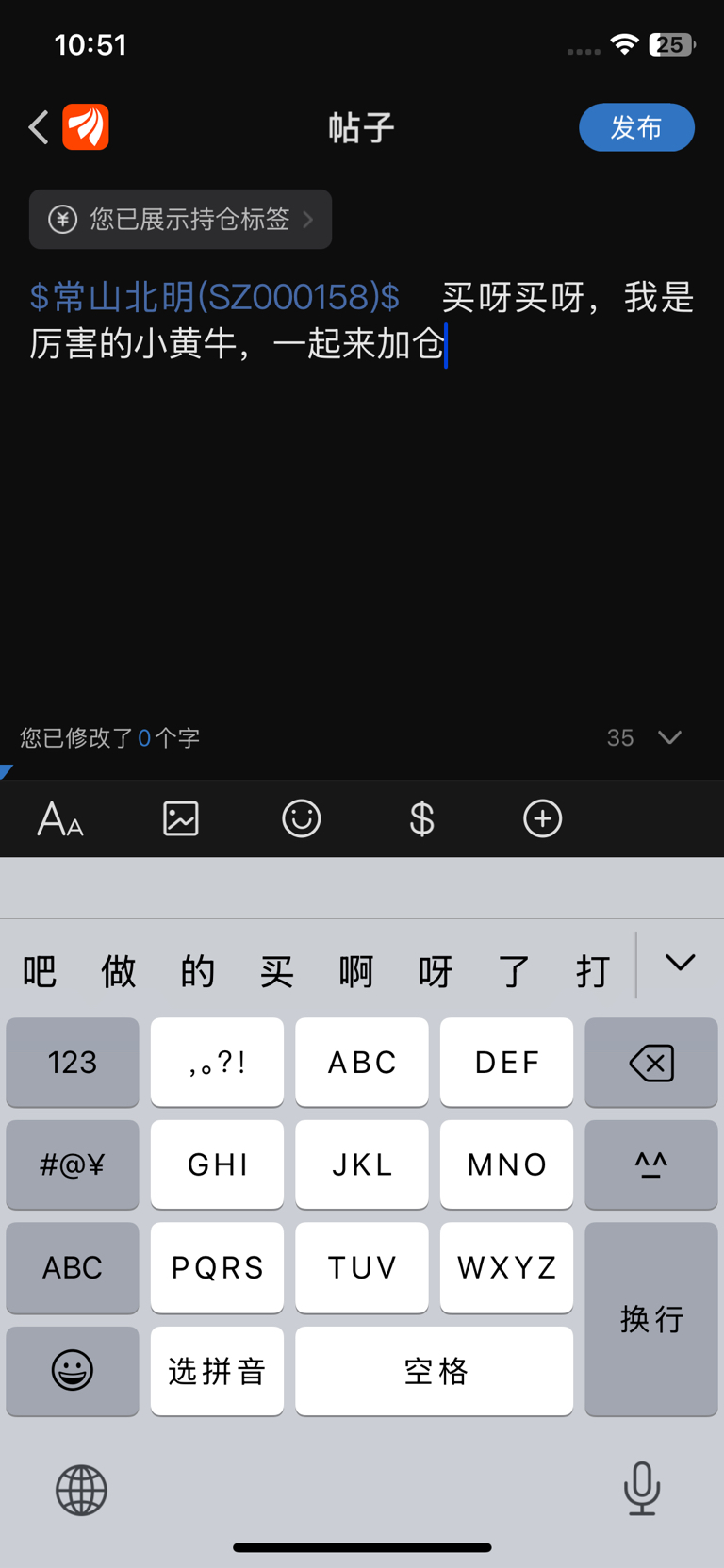The height and width of the screenshot is (1568, 724).
Task: Select candidate word 吧
Action: (x=40, y=970)
